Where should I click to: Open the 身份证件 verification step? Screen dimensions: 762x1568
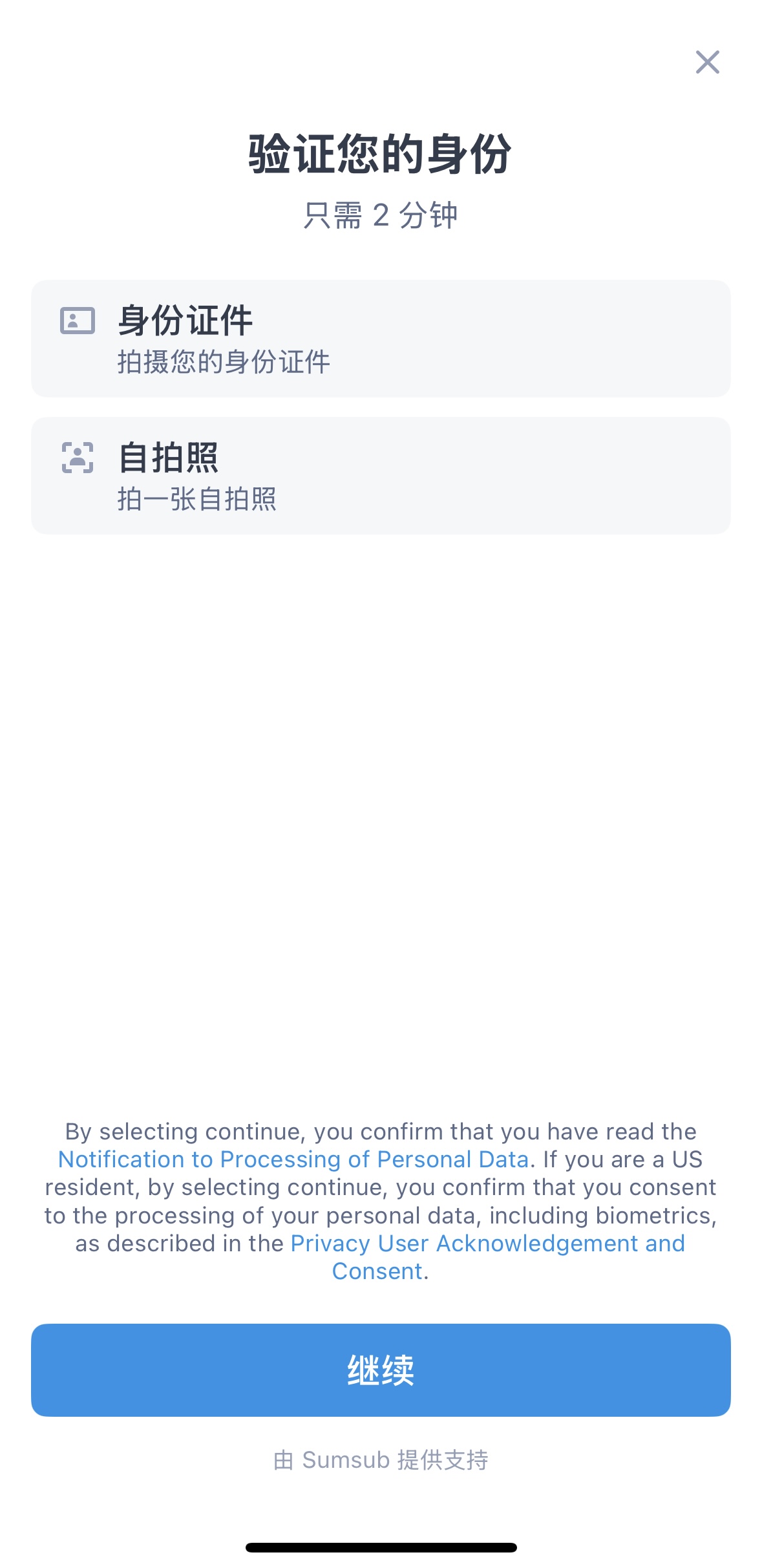381,338
